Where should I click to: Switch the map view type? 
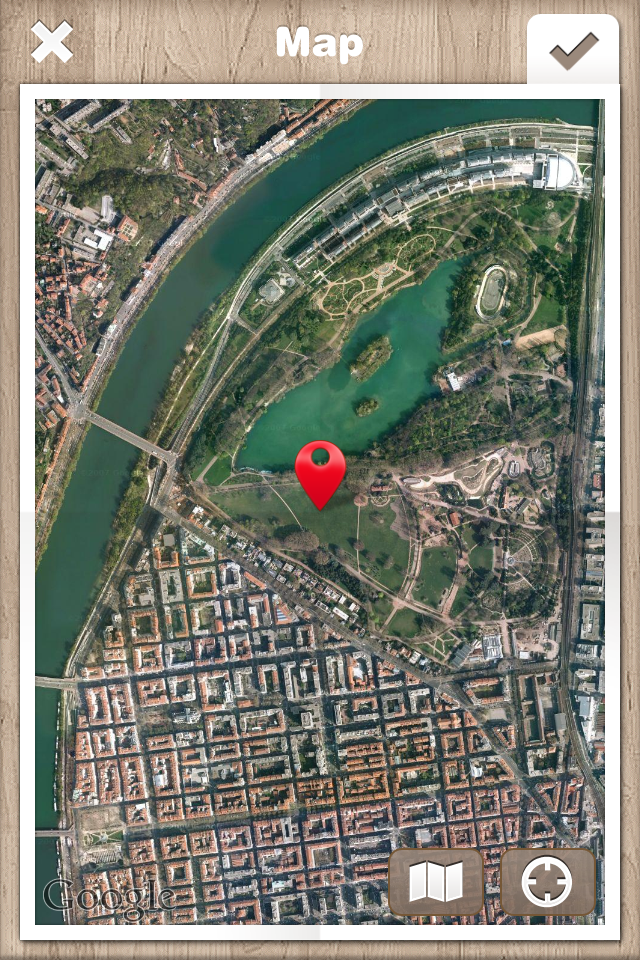click(x=436, y=882)
